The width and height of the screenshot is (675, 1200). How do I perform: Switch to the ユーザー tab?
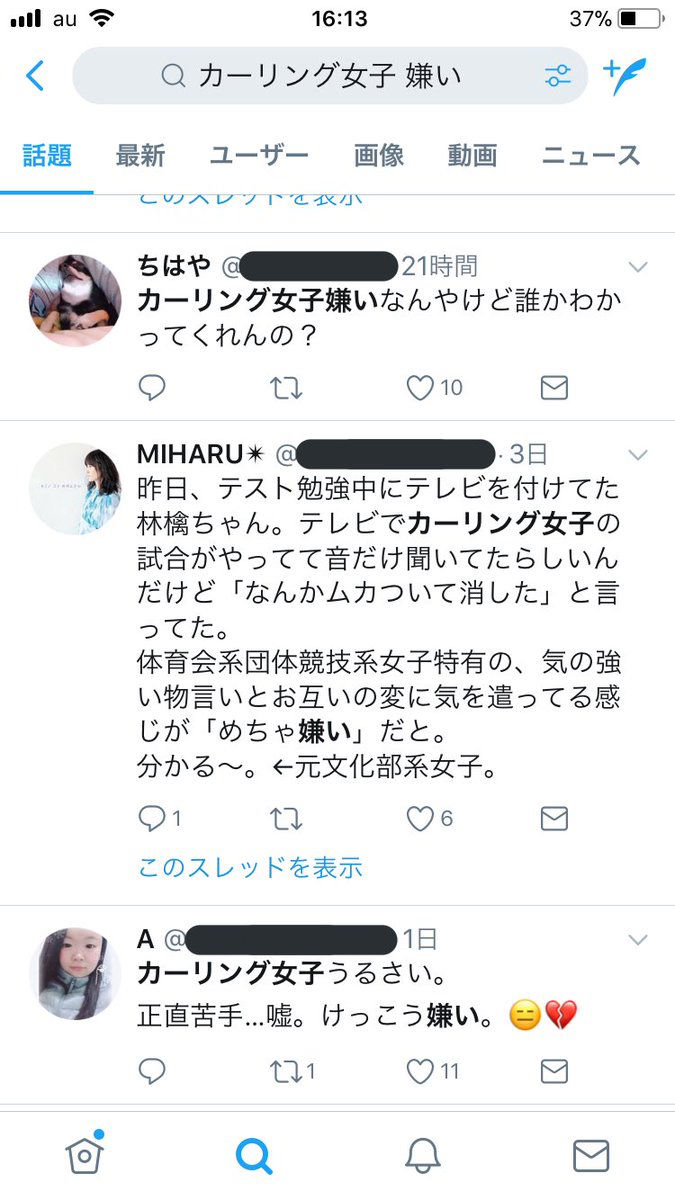[x=259, y=156]
